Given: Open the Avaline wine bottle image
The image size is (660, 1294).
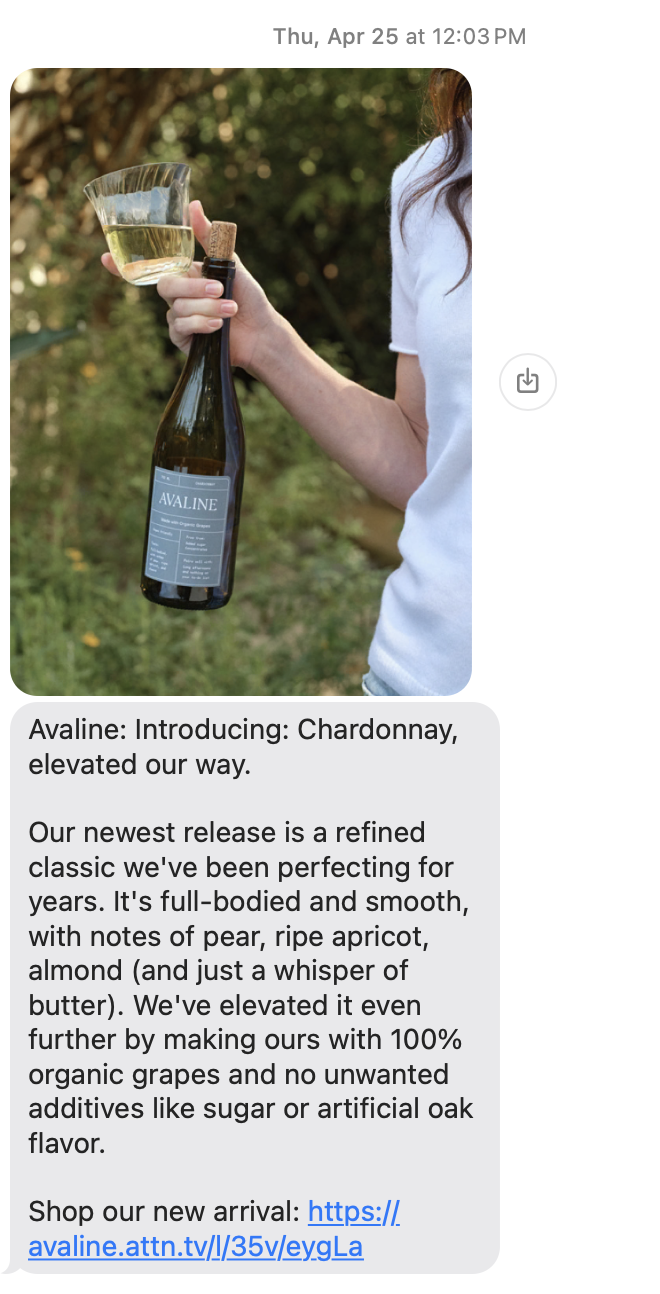Looking at the screenshot, I should click(x=240, y=381).
